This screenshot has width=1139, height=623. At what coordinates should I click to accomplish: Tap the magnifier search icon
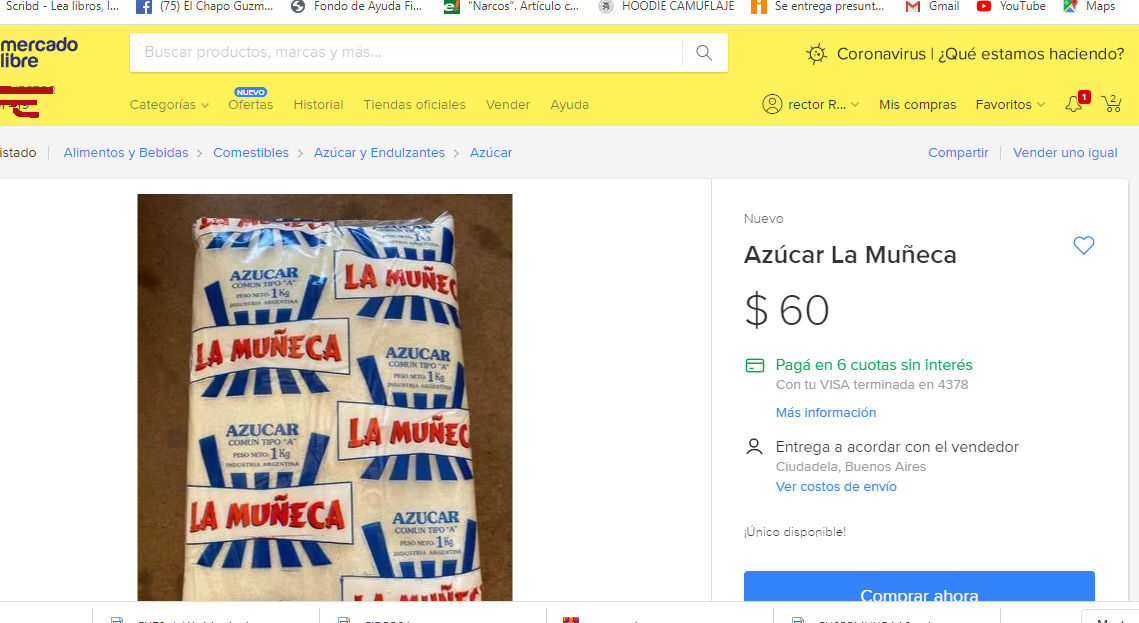704,53
